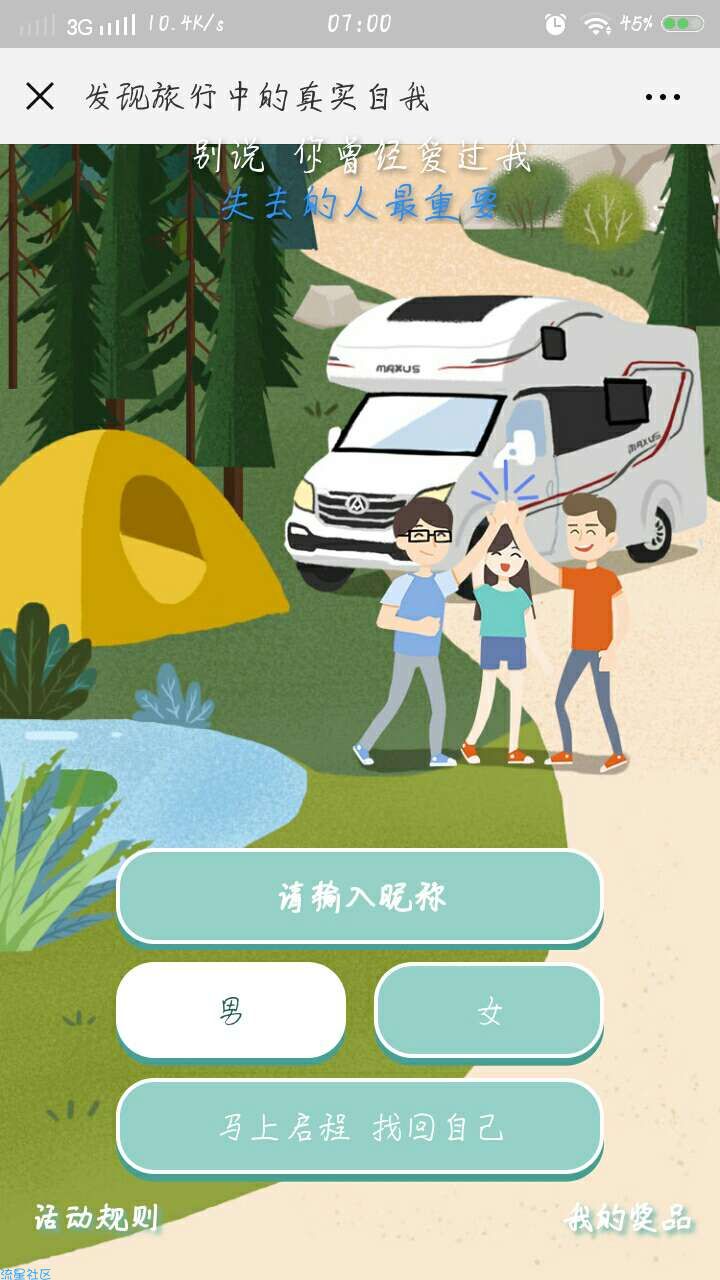Image resolution: width=720 pixels, height=1280 pixels.
Task: Select 女 as gender
Action: [x=489, y=1012]
